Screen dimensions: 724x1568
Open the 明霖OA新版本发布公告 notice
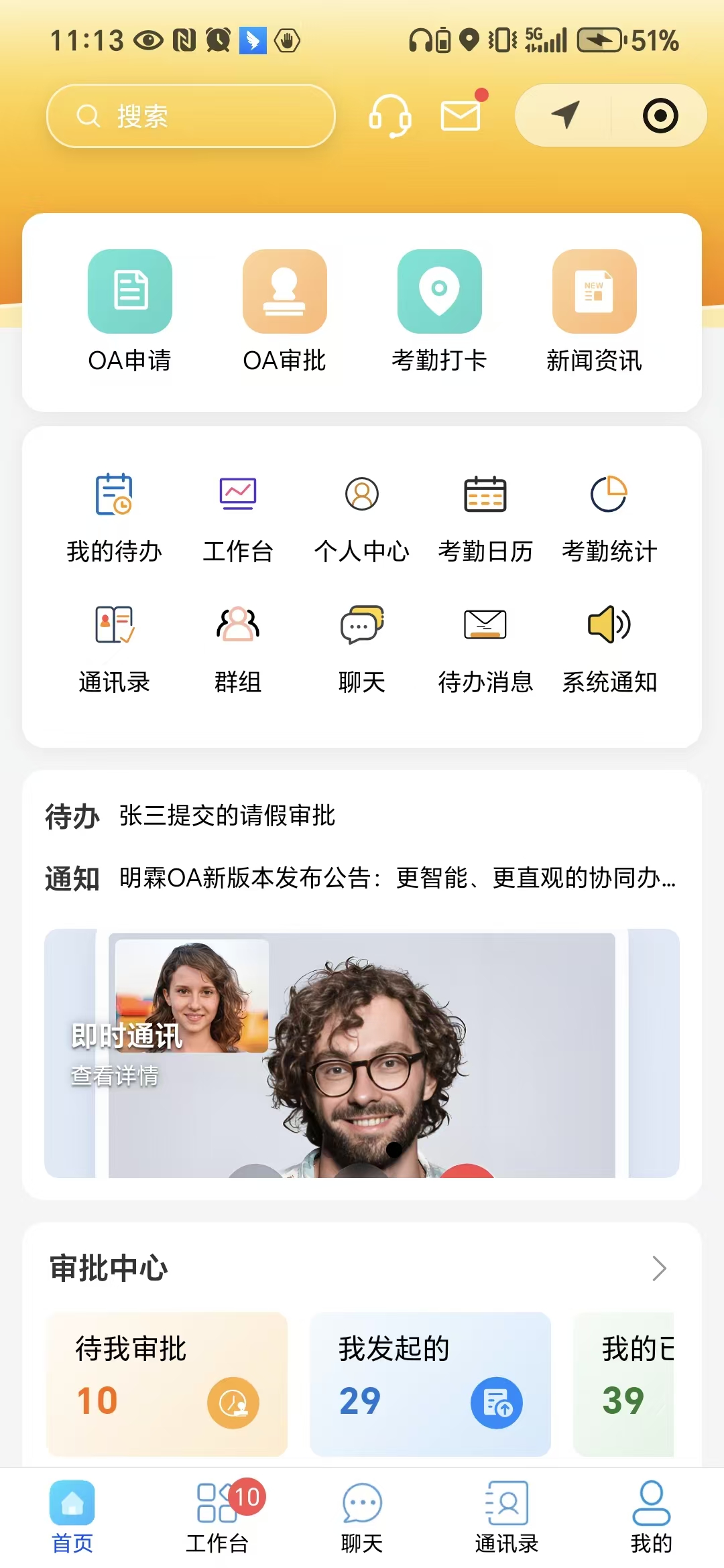click(398, 878)
